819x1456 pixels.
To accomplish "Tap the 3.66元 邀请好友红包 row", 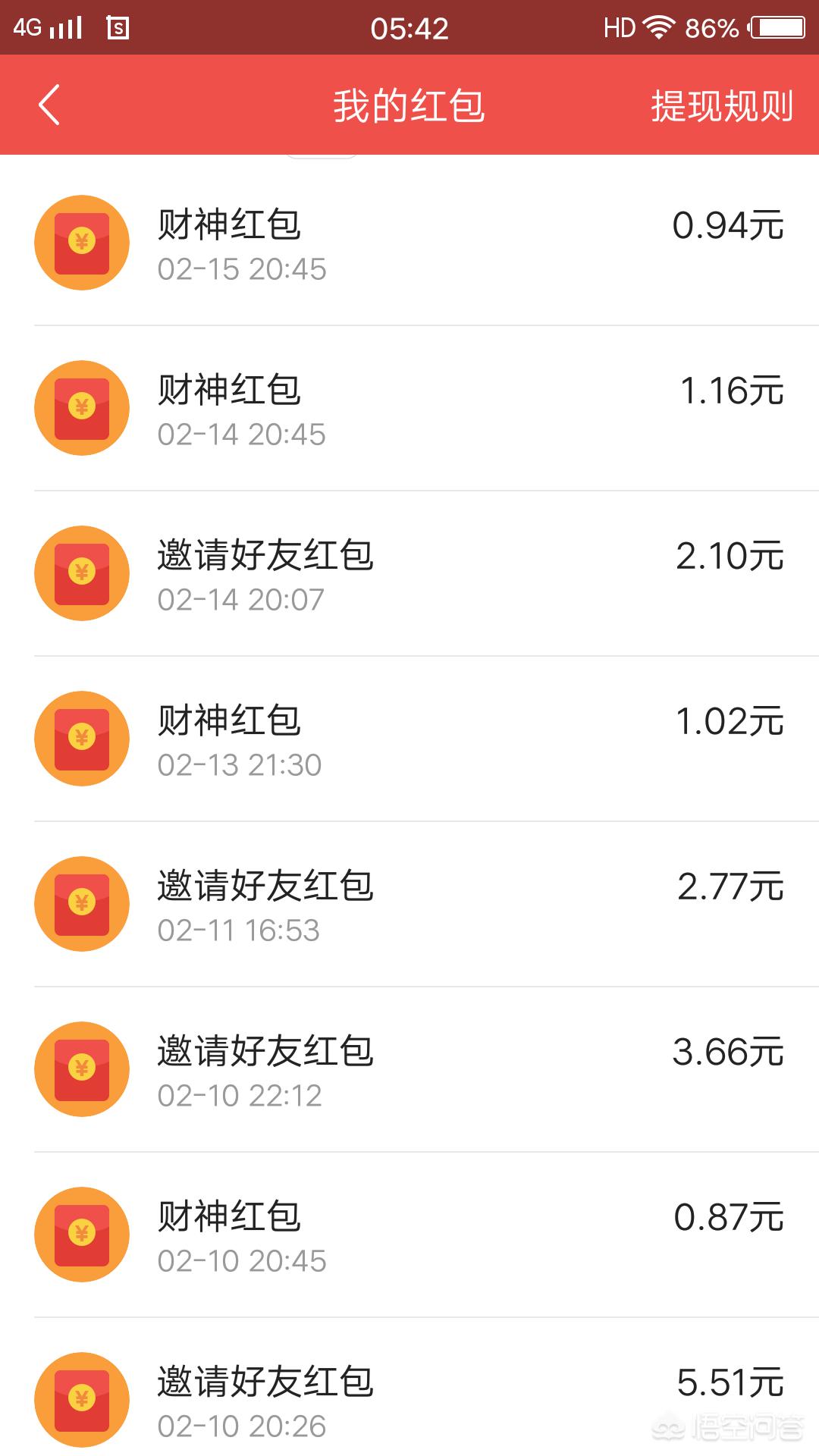I will (409, 1070).
